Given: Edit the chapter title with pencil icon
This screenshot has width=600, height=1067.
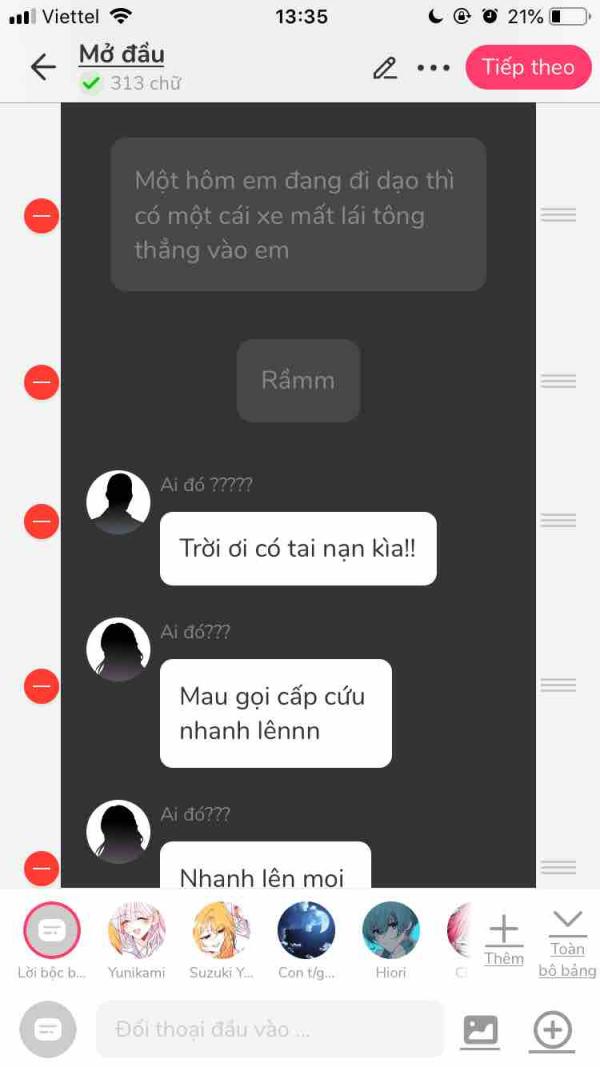Looking at the screenshot, I should coord(385,68).
